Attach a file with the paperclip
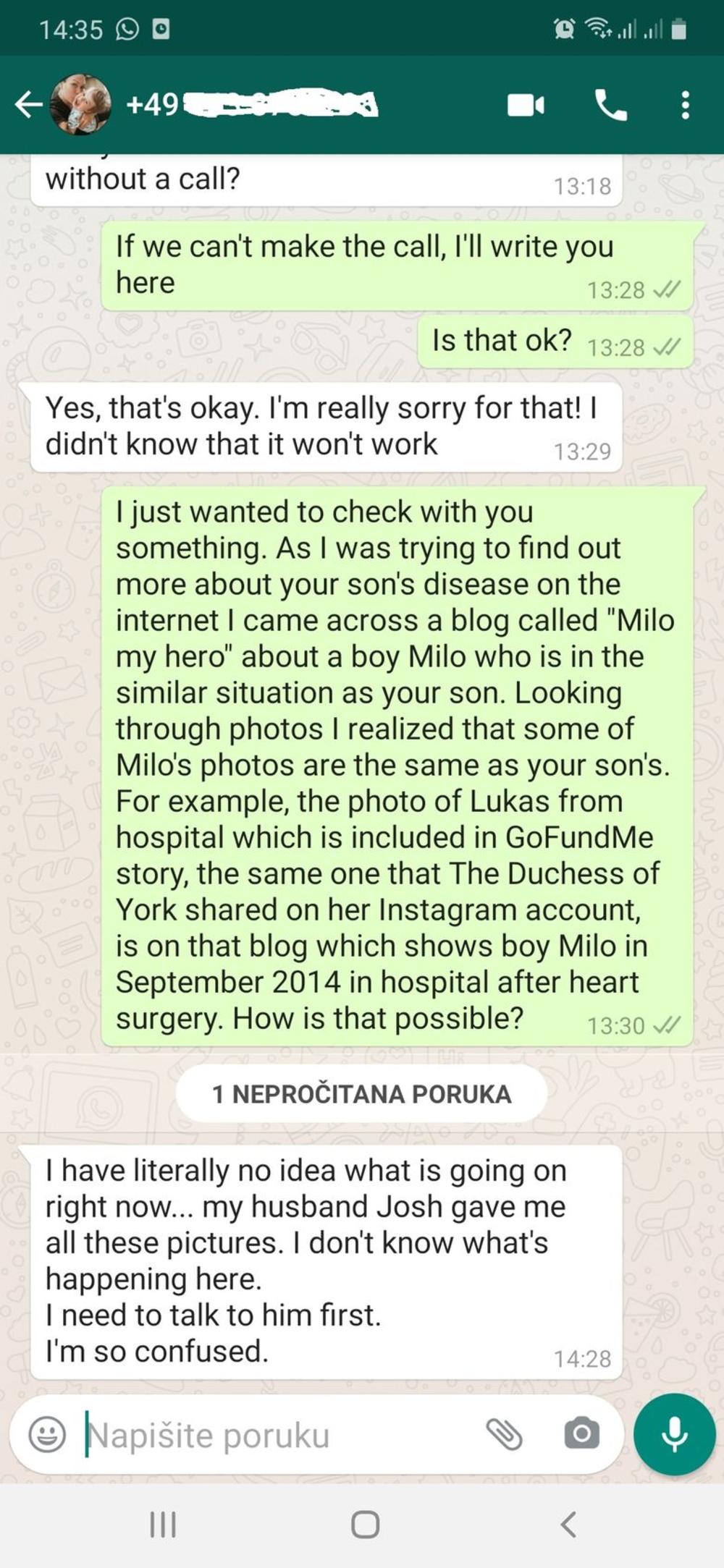724x1568 pixels. coord(504,1434)
